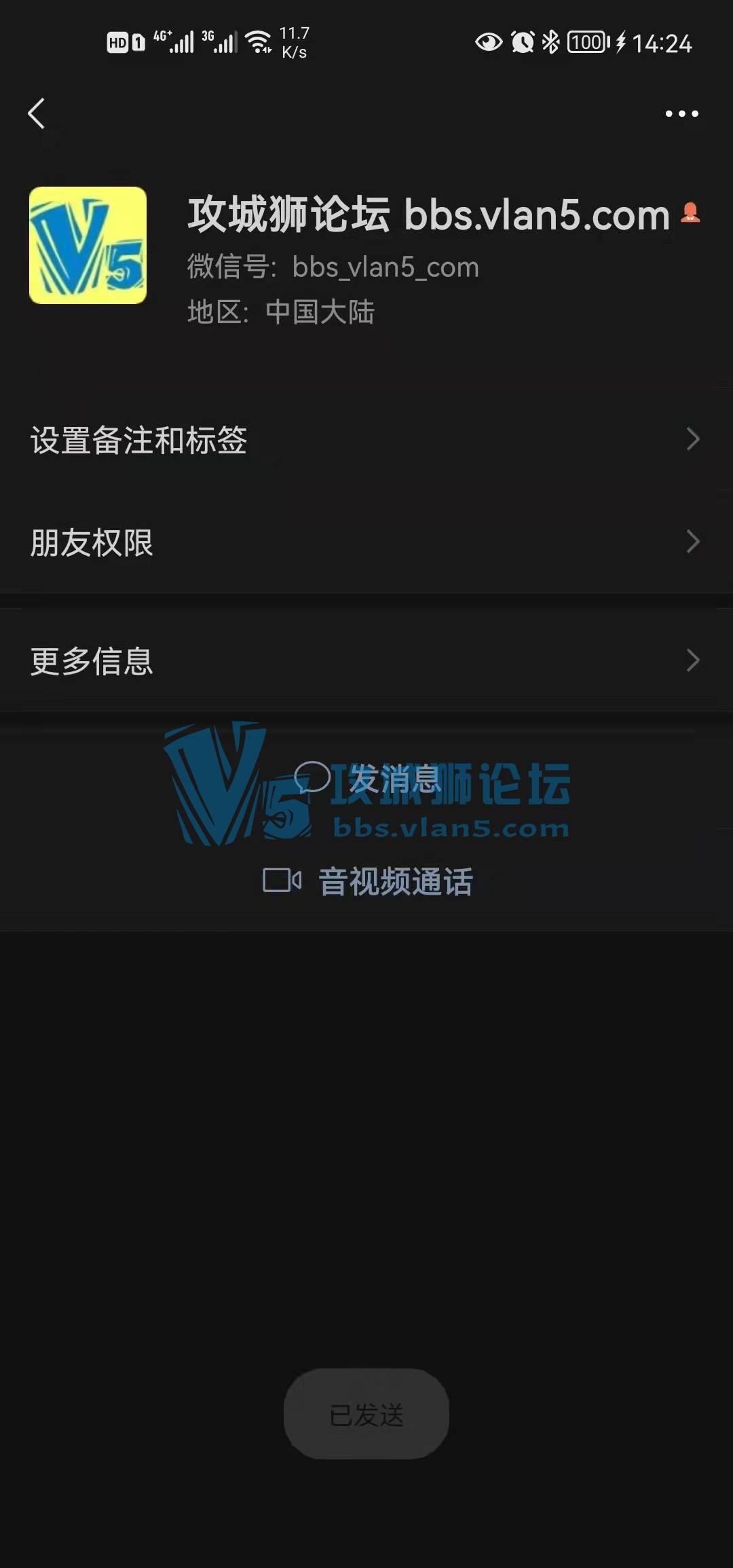View the contact's V5 profile picture
The image size is (733, 1568).
point(88,245)
